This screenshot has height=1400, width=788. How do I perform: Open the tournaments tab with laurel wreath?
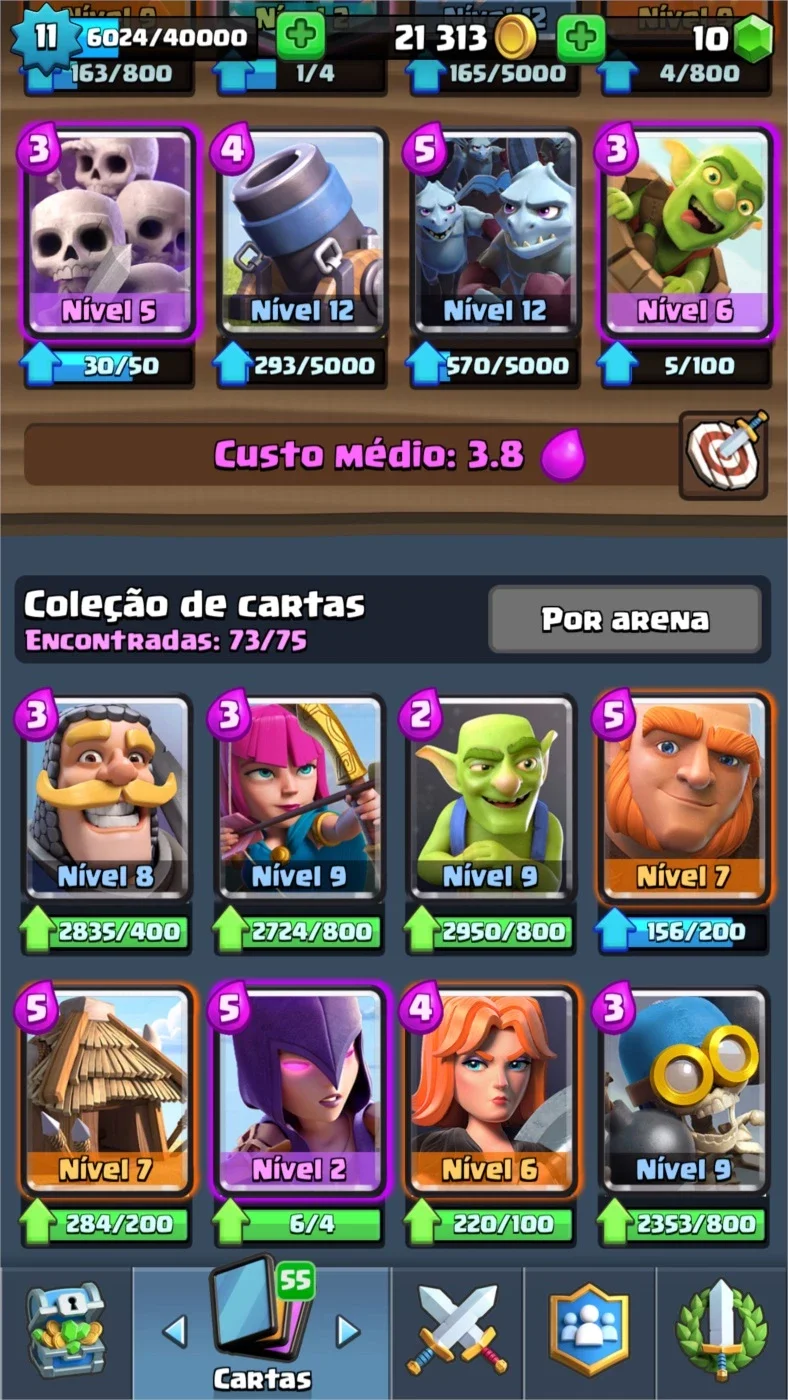tap(721, 1331)
